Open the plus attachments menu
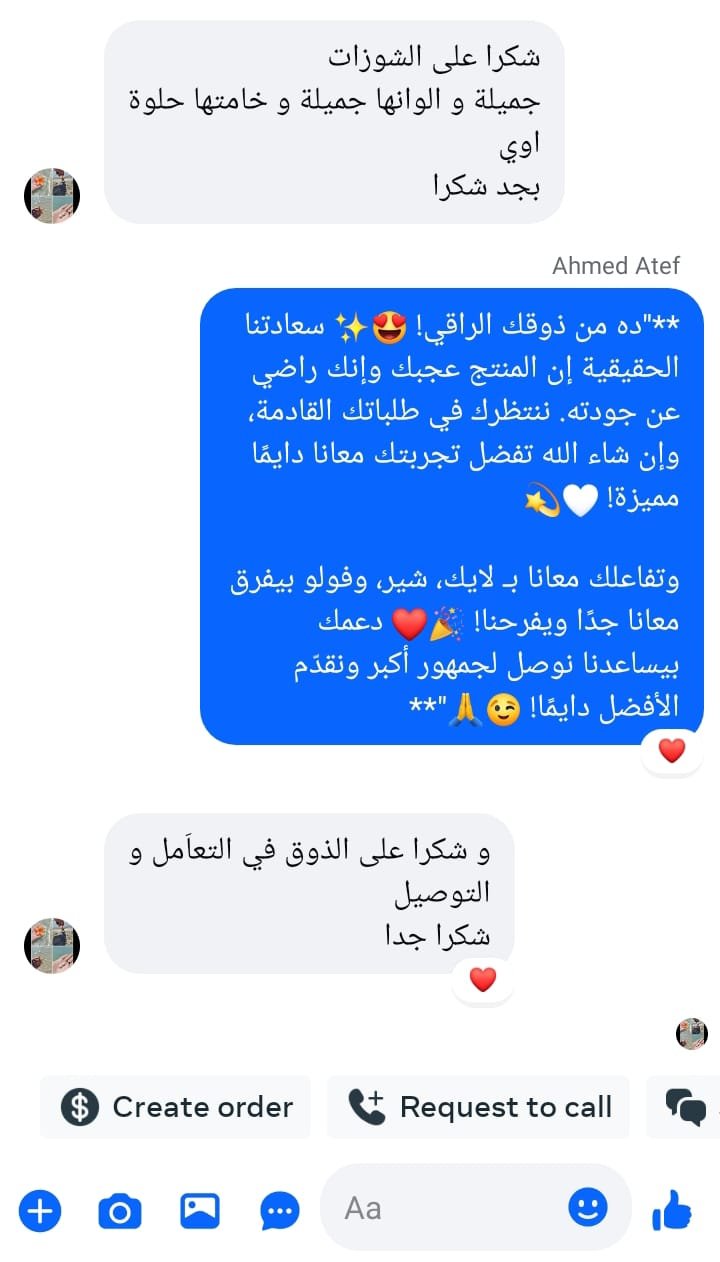The width and height of the screenshot is (720, 1262). (40, 1212)
